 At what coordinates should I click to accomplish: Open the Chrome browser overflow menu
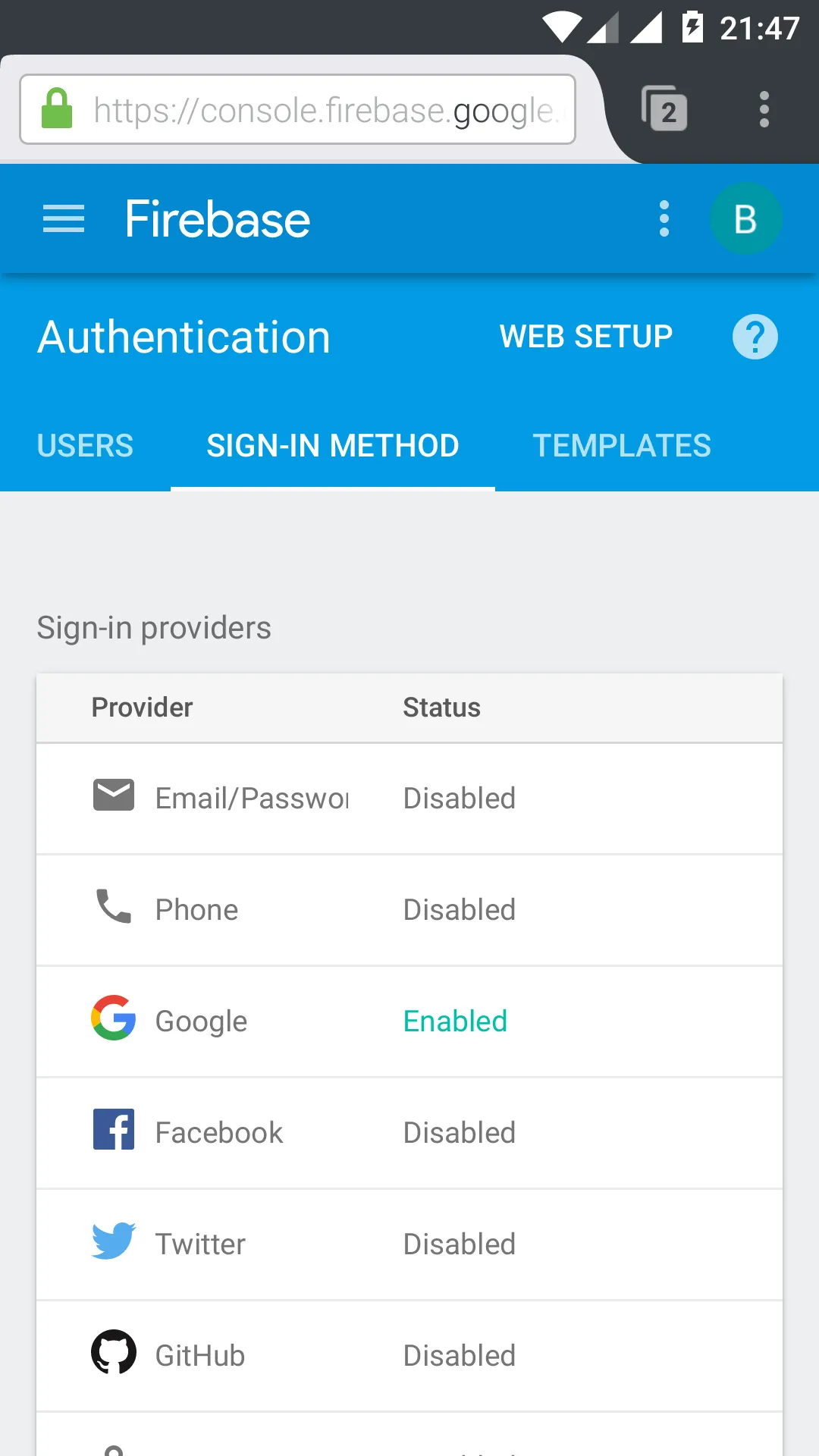coord(764,110)
